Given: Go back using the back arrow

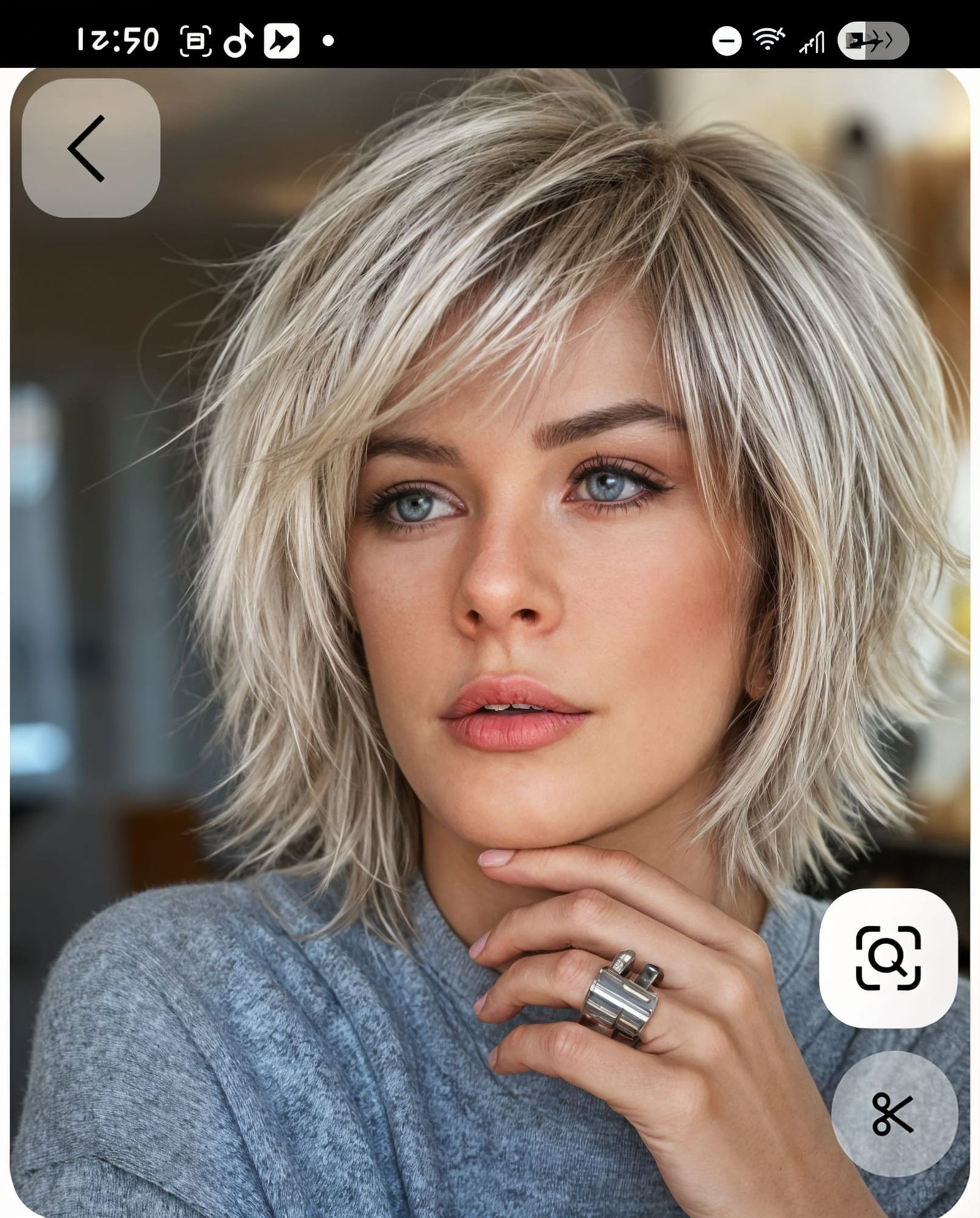Looking at the screenshot, I should [x=90, y=148].
